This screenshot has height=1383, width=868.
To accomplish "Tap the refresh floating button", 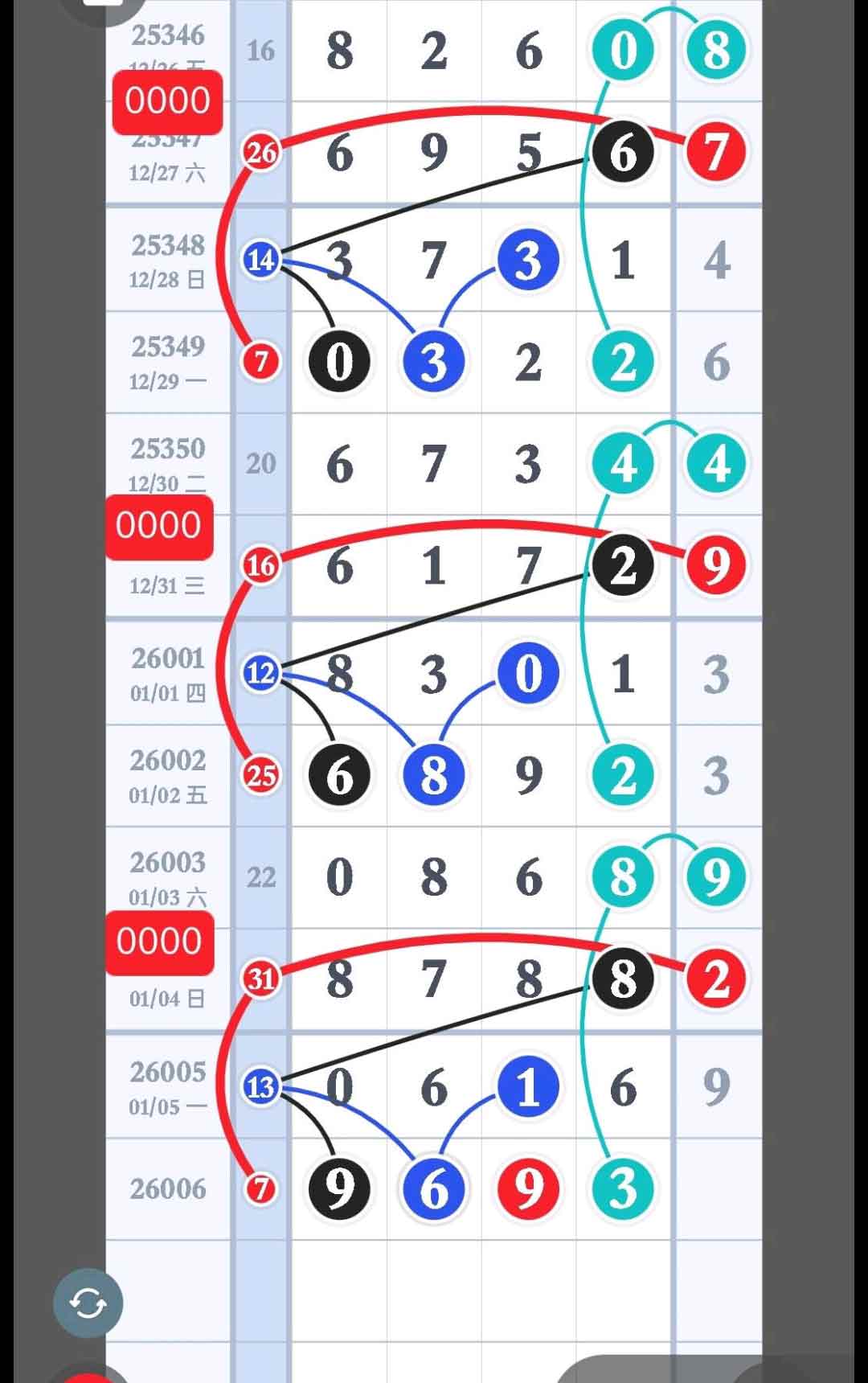I will coord(88,1303).
